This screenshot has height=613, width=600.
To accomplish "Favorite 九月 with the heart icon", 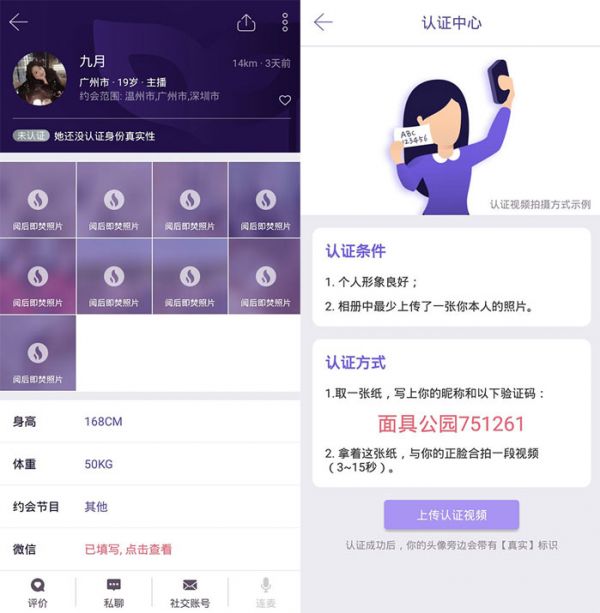I will coord(285,100).
